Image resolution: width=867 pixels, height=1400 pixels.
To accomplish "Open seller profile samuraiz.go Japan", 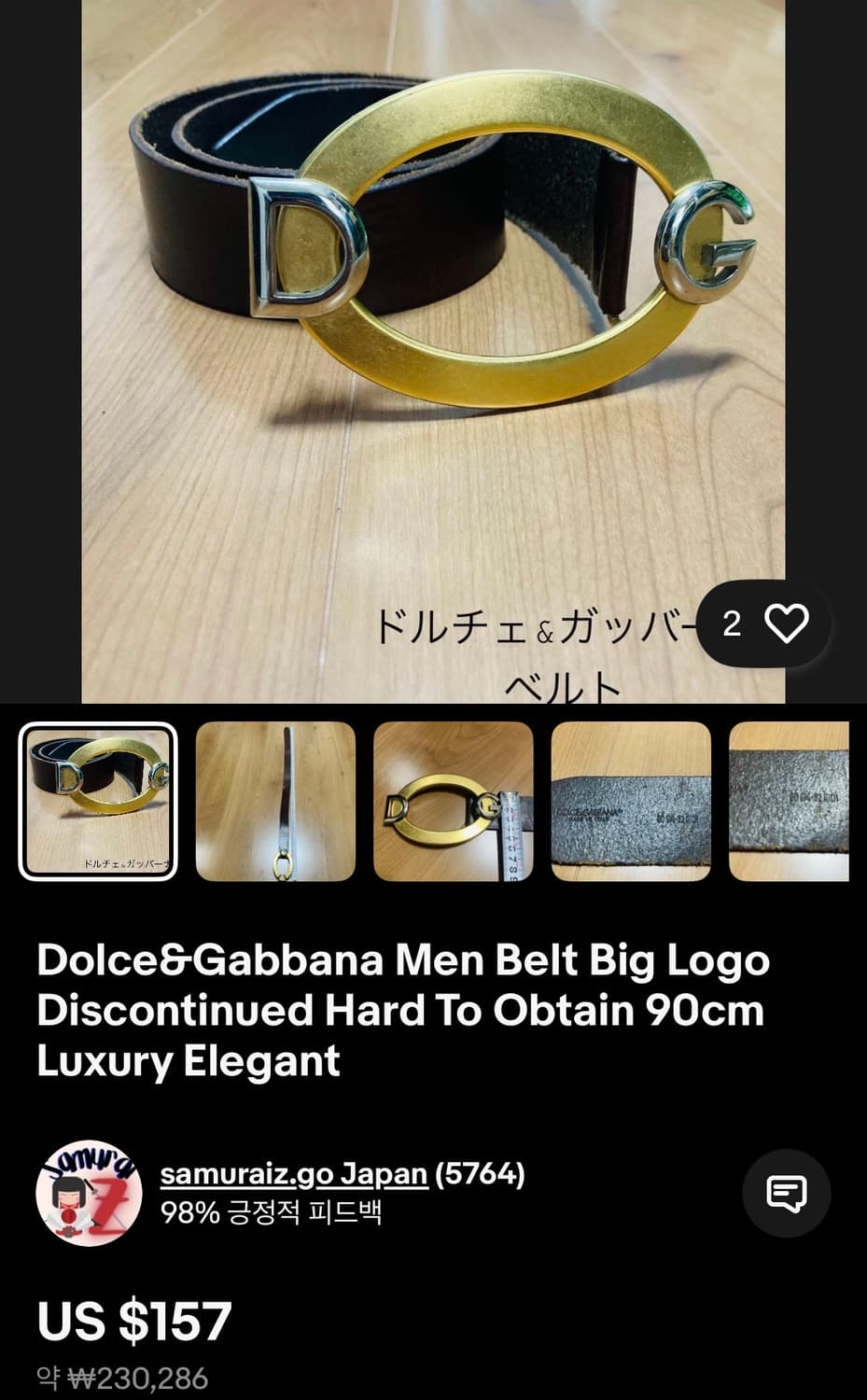I will click(x=292, y=1175).
